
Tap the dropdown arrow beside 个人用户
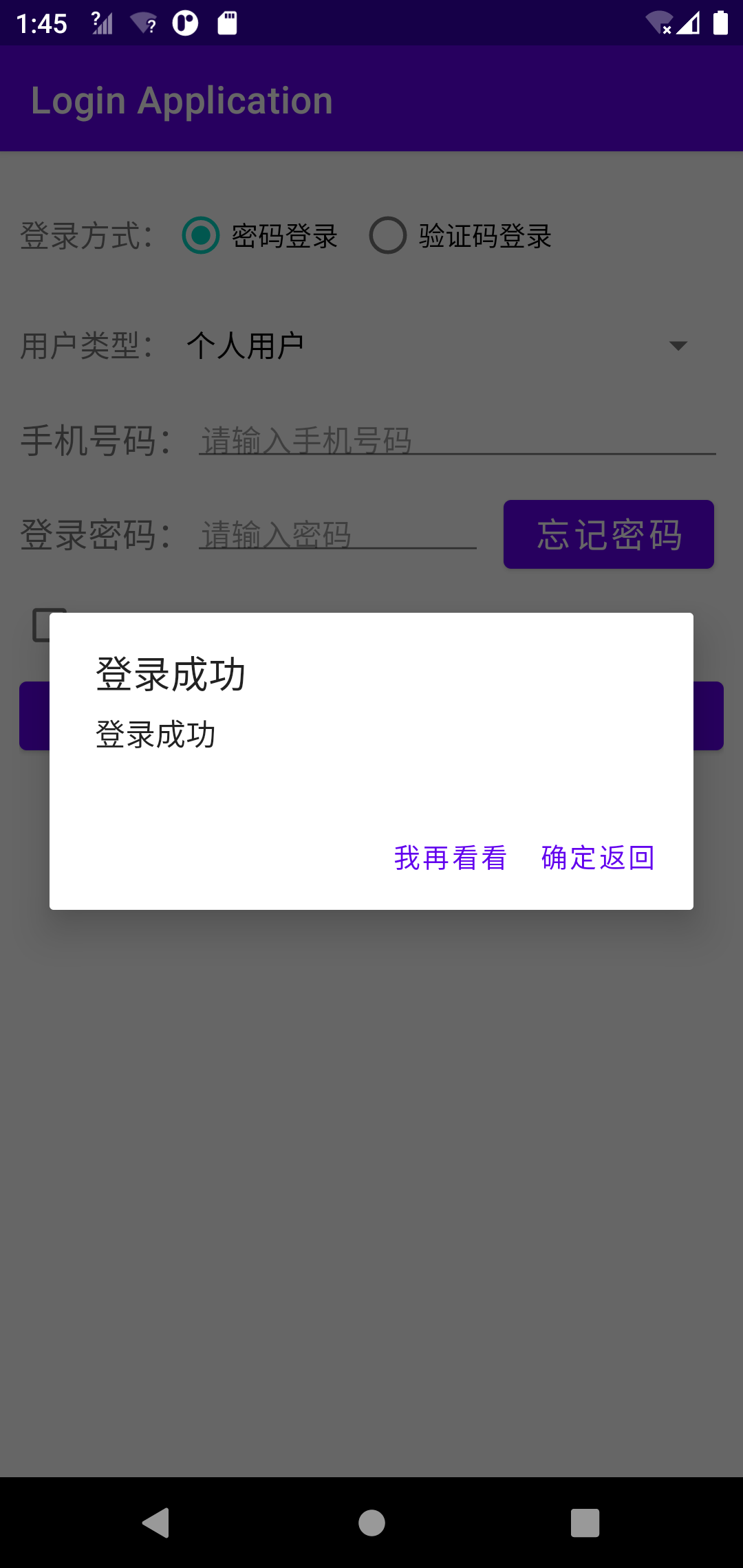(678, 346)
